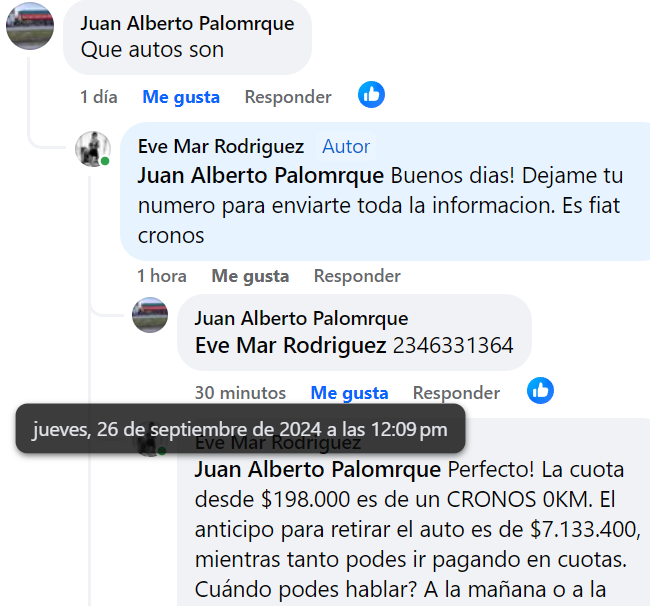Reply to the comment 'Que autos son'

click(288, 97)
